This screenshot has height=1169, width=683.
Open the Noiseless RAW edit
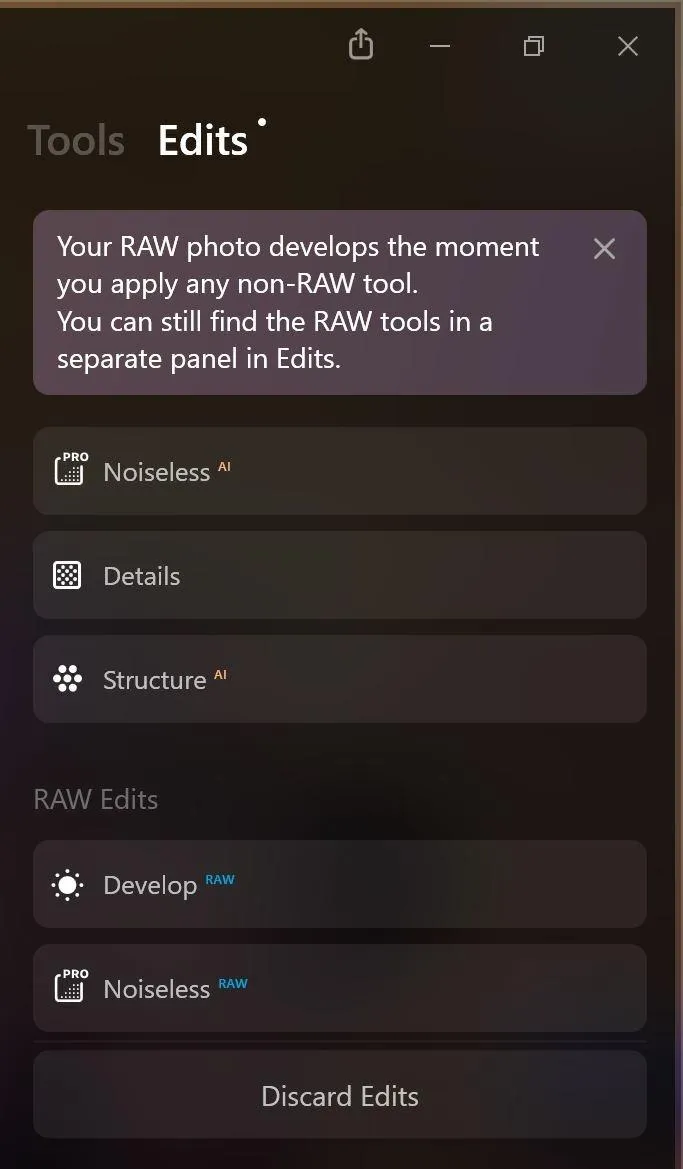click(339, 988)
